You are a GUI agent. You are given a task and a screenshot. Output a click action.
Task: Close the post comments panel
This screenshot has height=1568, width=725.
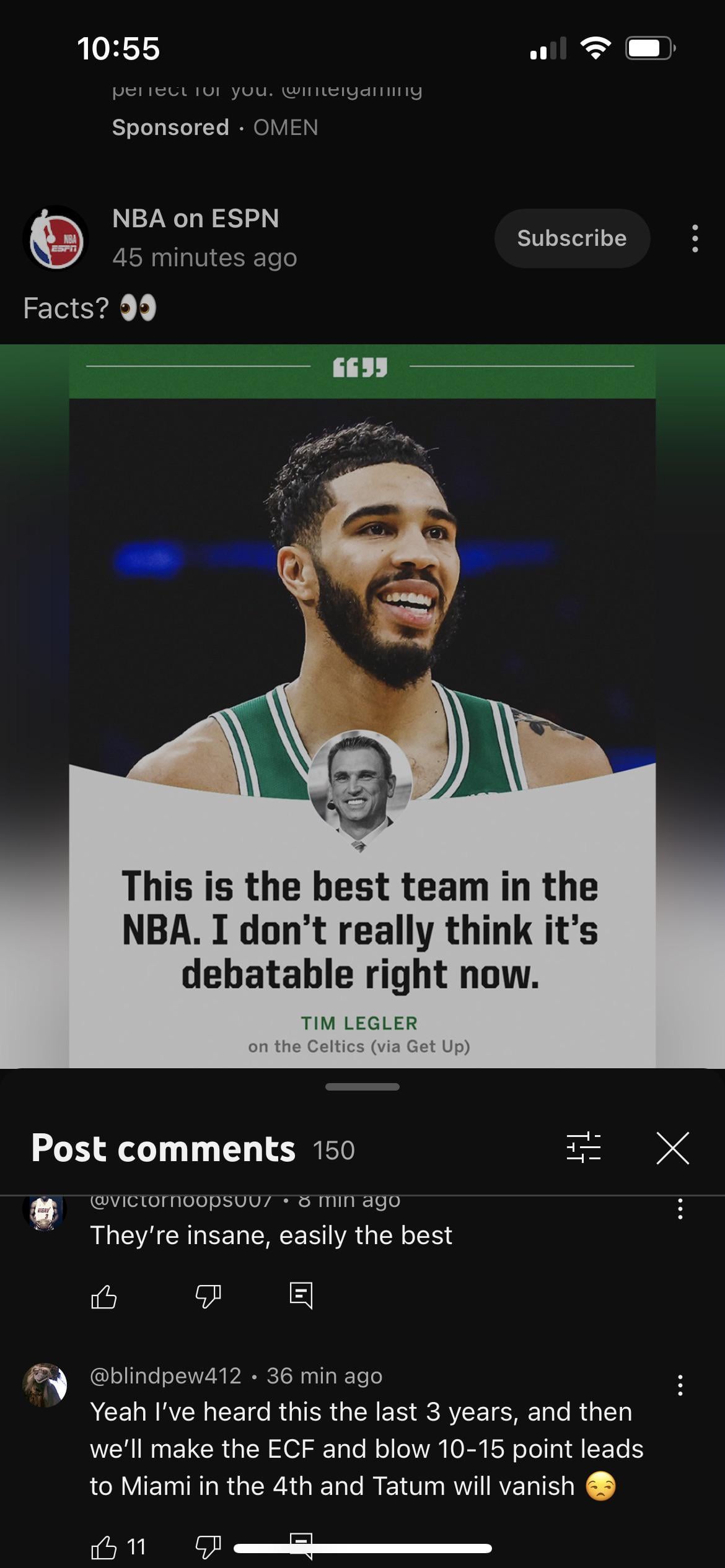point(672,1148)
